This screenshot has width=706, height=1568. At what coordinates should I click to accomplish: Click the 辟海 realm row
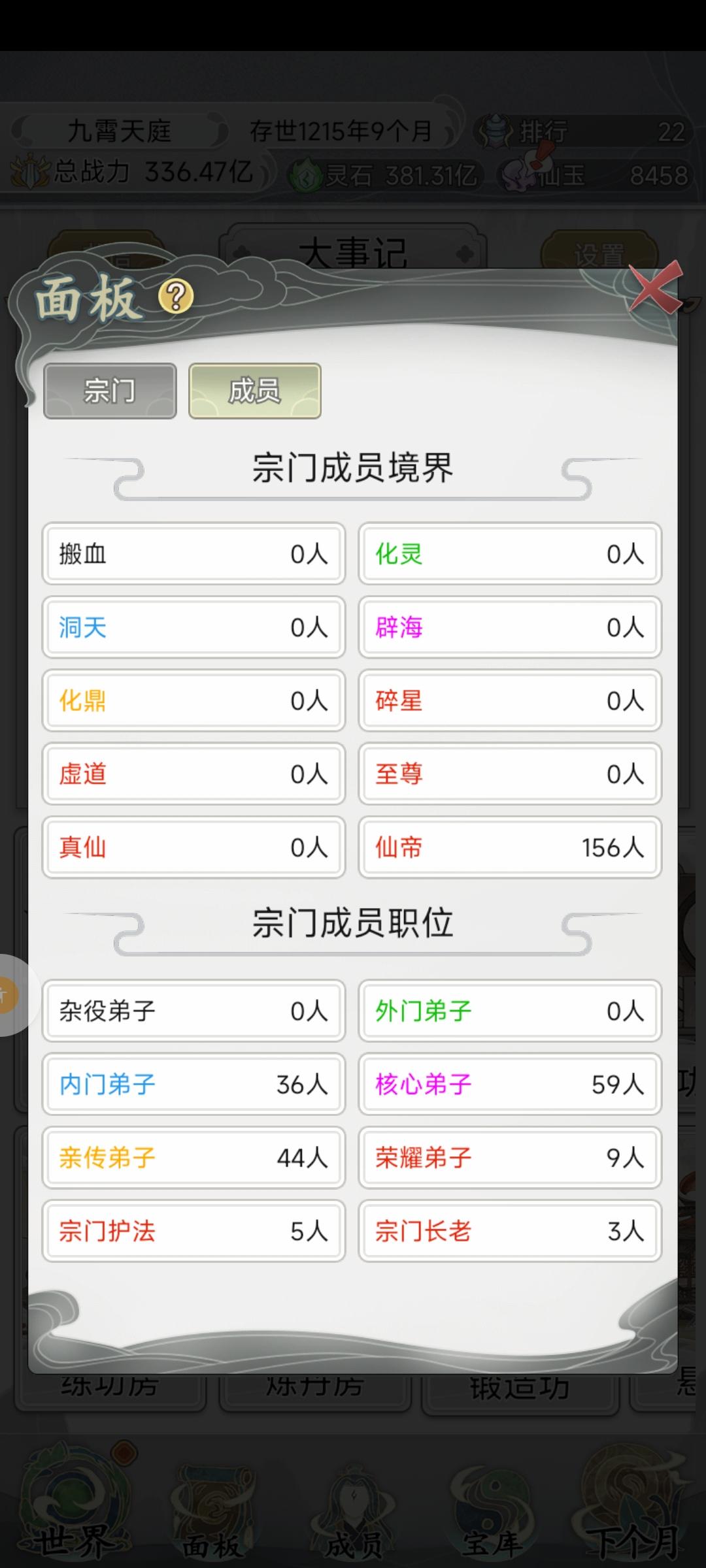[x=509, y=627]
